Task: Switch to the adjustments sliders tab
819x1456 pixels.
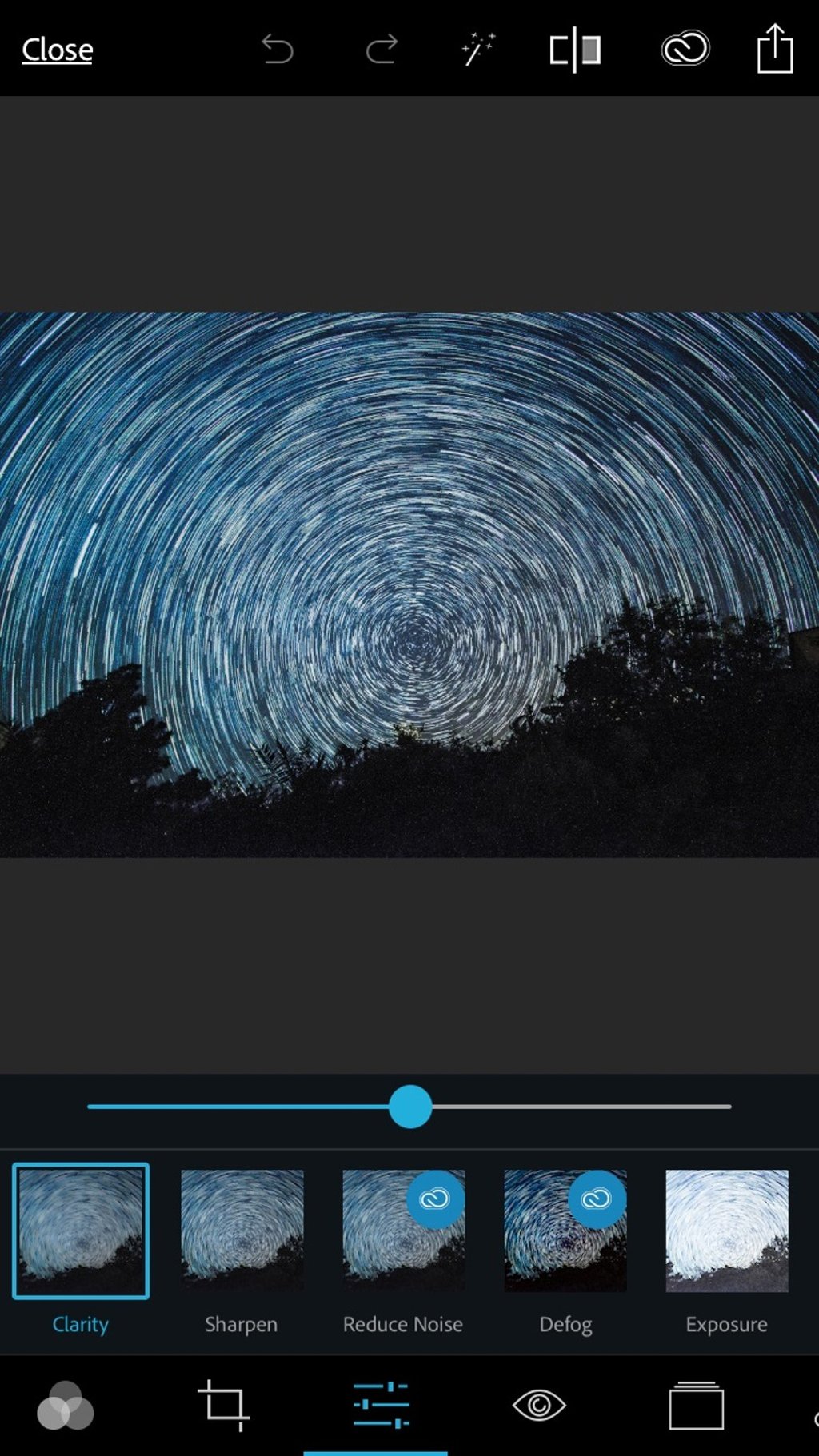Action: [x=381, y=1406]
